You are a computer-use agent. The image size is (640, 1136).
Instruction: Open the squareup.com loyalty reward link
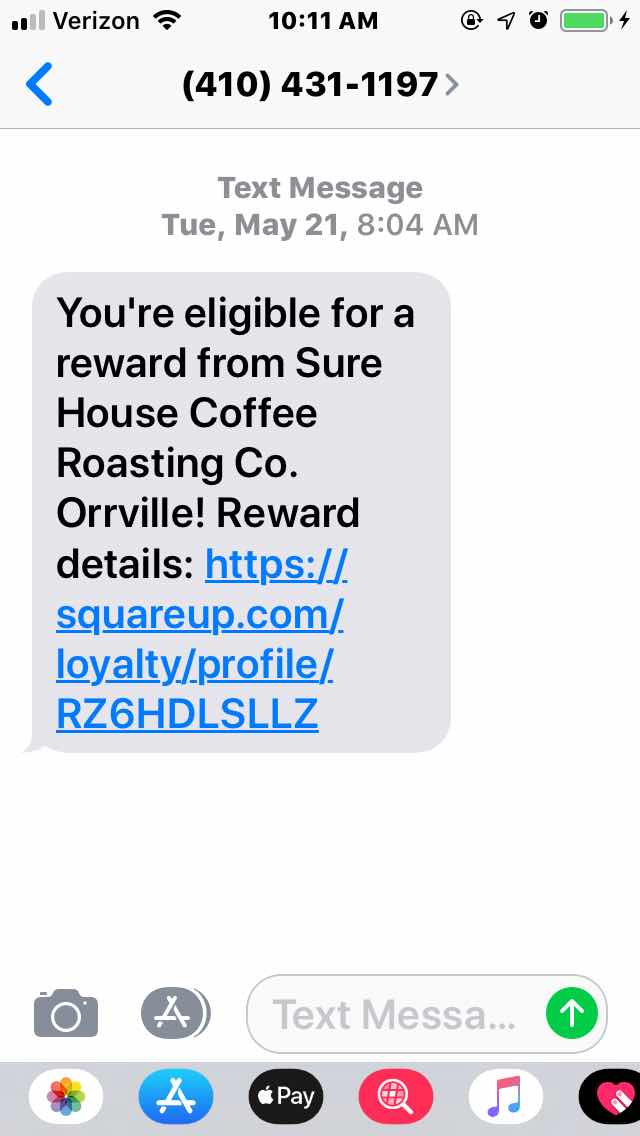tap(200, 640)
